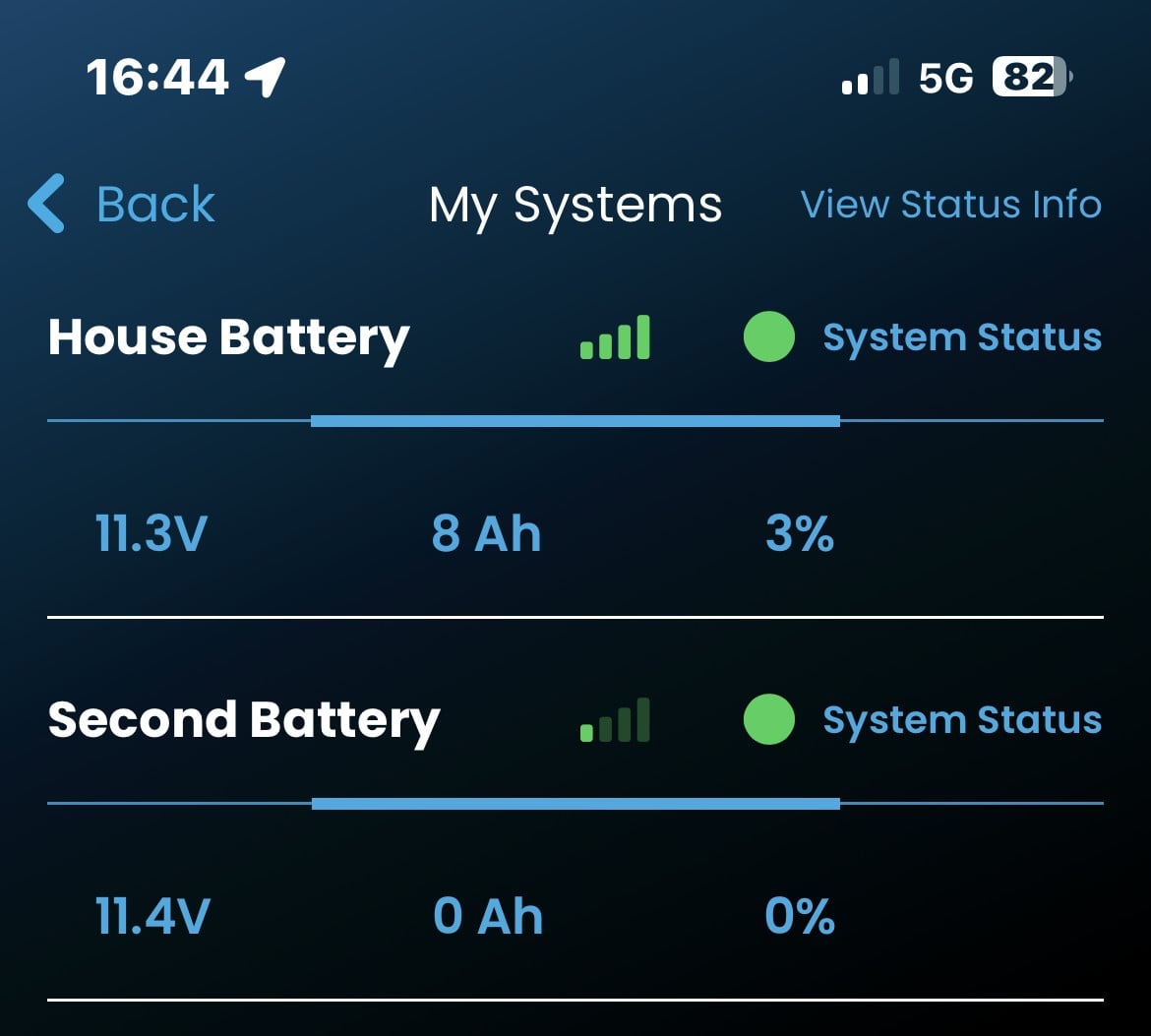Screen dimensions: 1151x1036
Task: Open View Status Info
Action: coord(950,205)
